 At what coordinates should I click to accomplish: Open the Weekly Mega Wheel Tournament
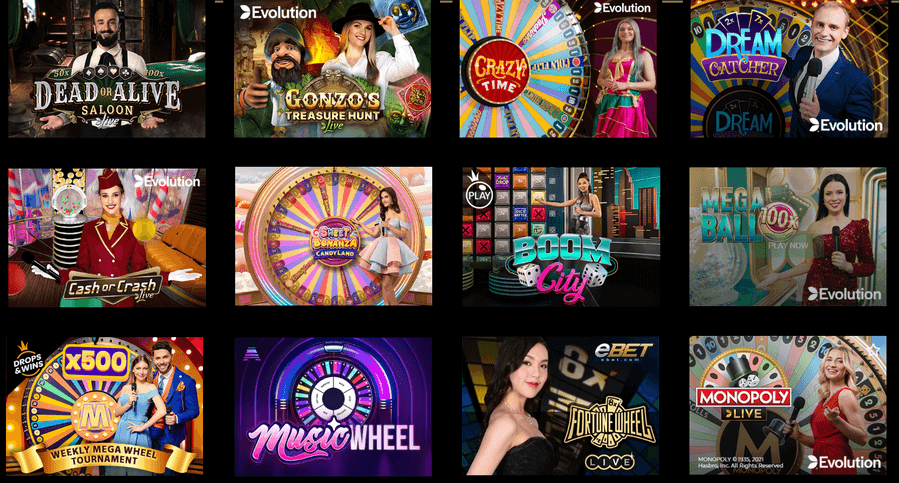coord(106,406)
